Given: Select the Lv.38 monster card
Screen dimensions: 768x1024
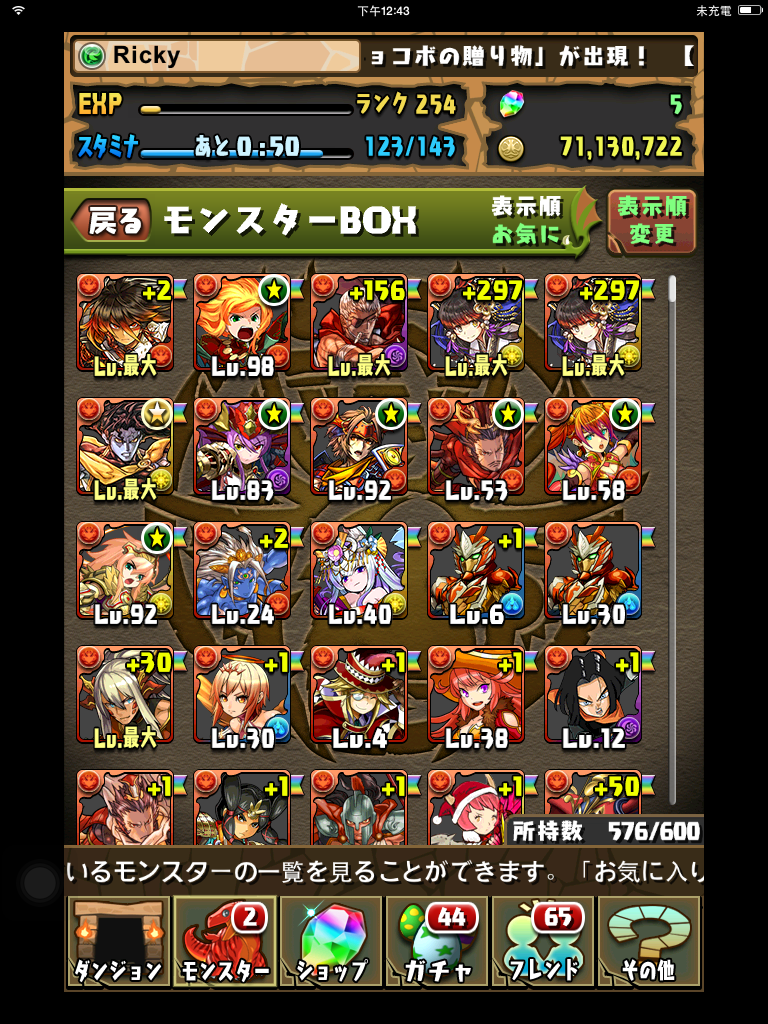Looking at the screenshot, I should click(x=475, y=695).
